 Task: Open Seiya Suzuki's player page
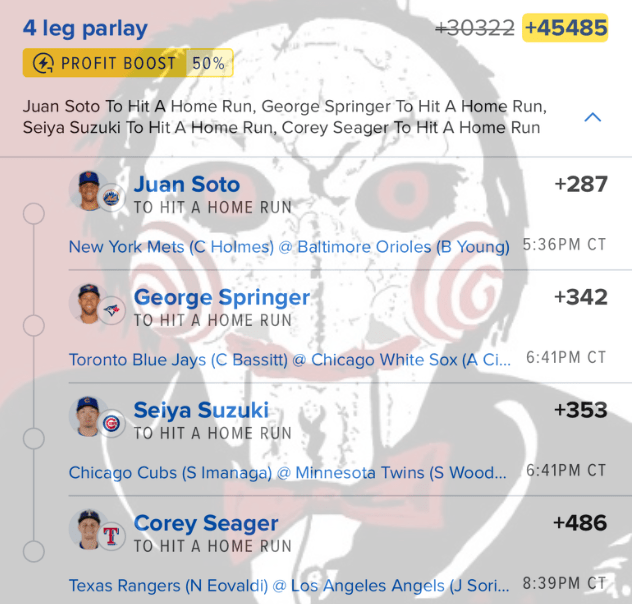pos(202,411)
